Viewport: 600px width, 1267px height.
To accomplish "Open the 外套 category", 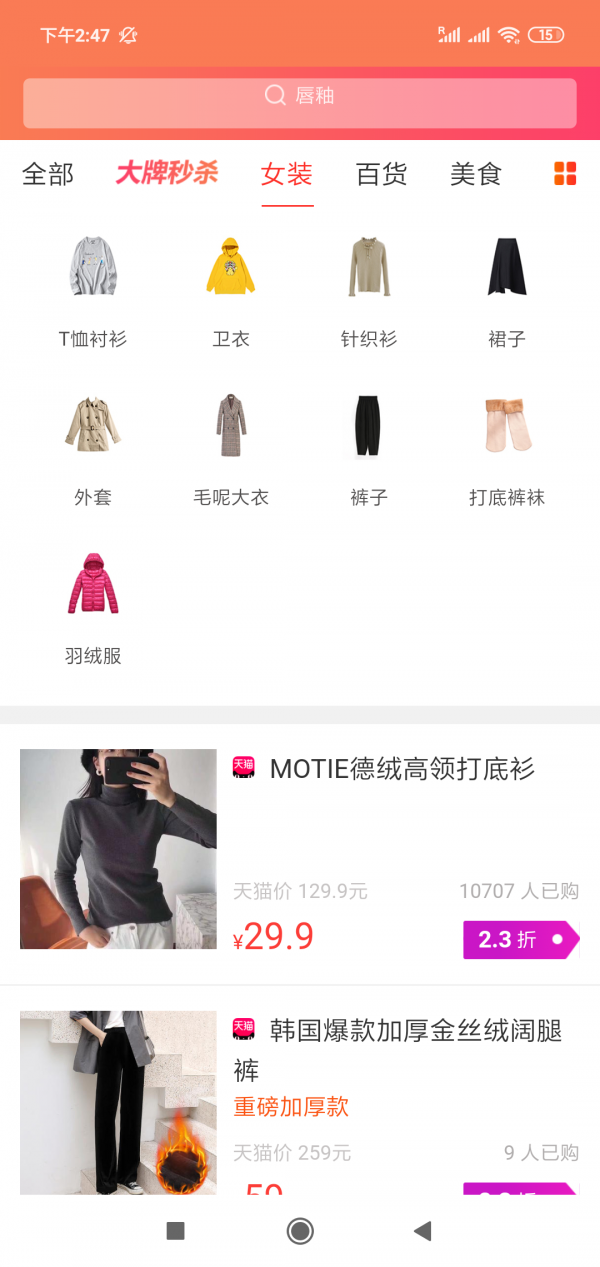I will click(93, 448).
